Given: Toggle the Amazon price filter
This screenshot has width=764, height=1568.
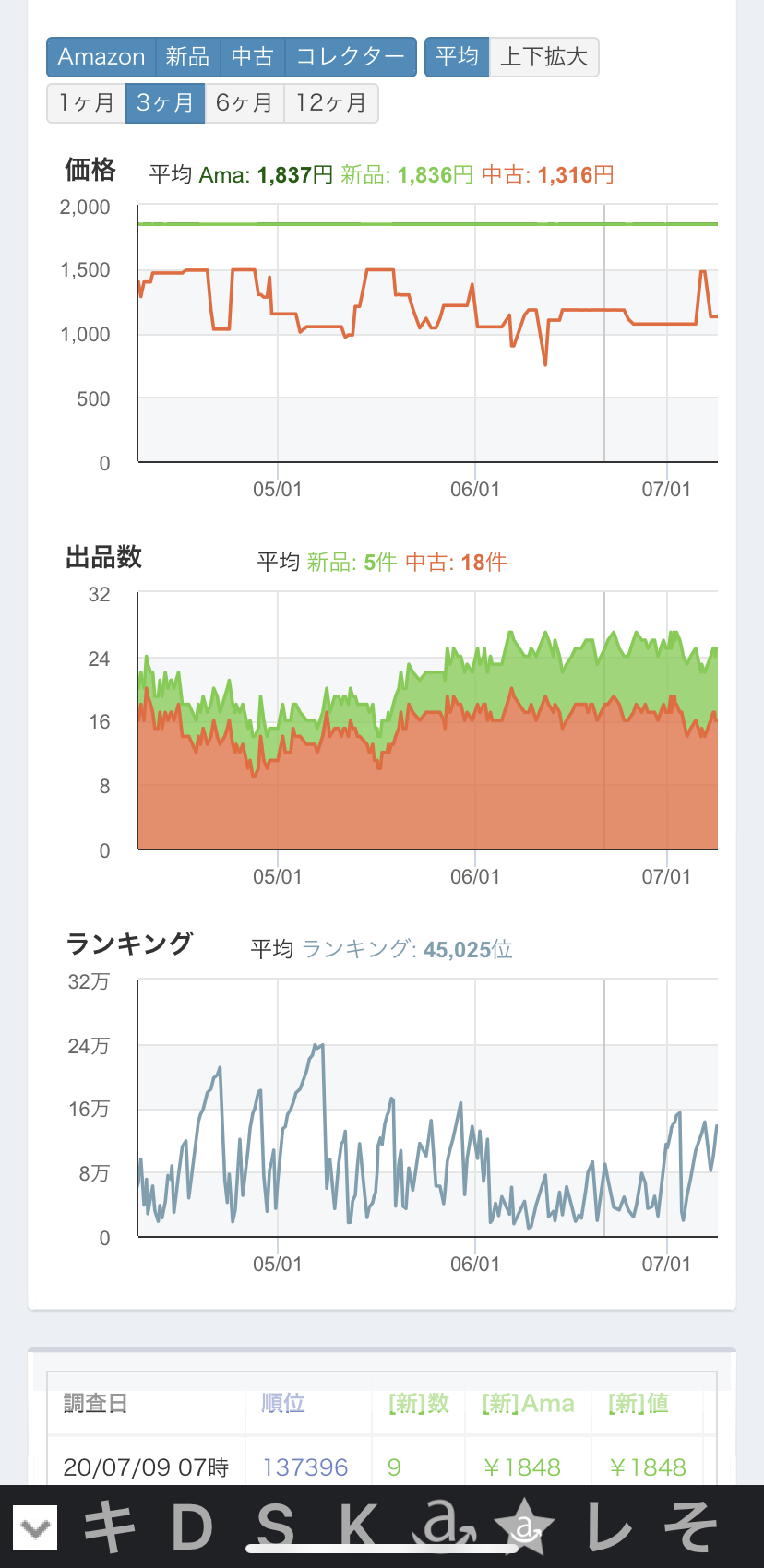Looking at the screenshot, I should click(x=101, y=57).
